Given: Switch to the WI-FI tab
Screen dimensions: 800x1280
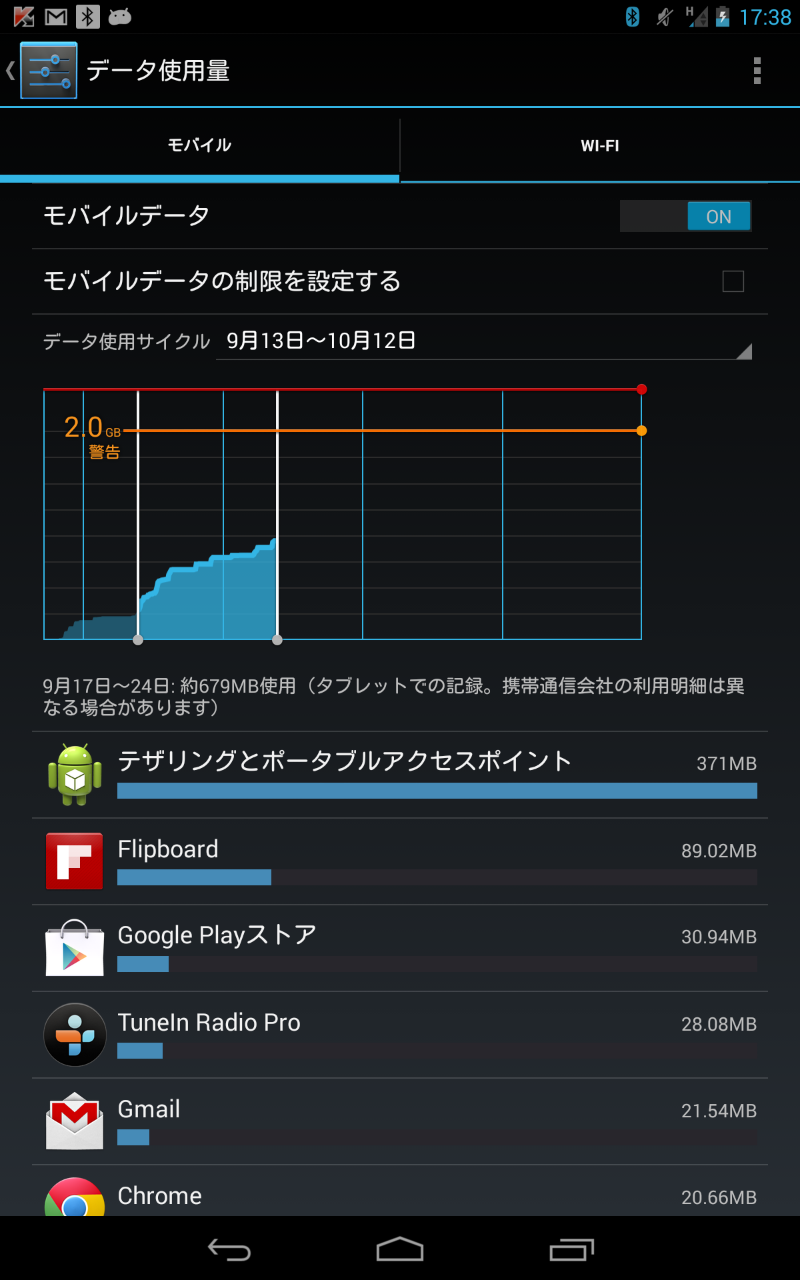Looking at the screenshot, I should (x=600, y=146).
